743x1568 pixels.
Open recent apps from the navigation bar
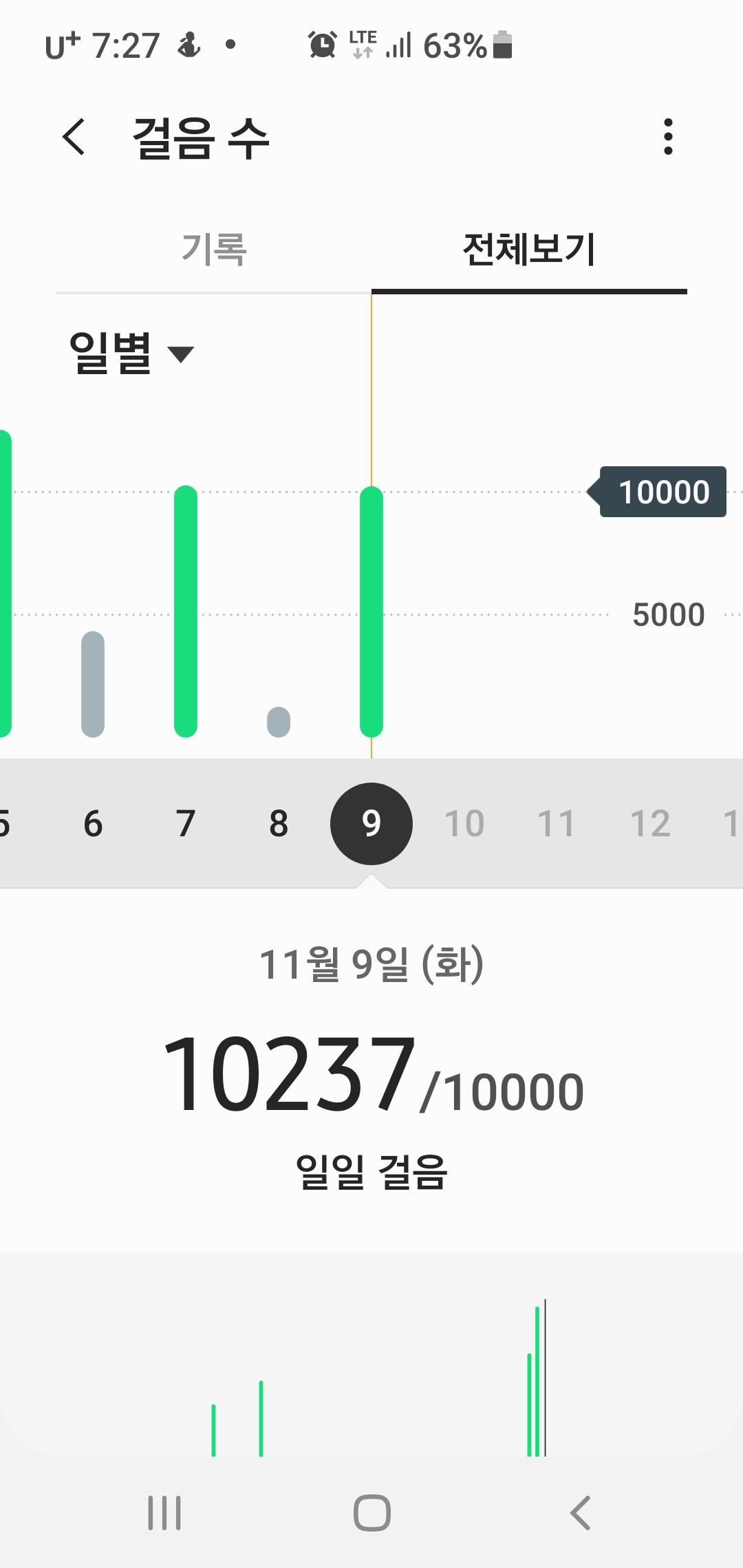[164, 1513]
